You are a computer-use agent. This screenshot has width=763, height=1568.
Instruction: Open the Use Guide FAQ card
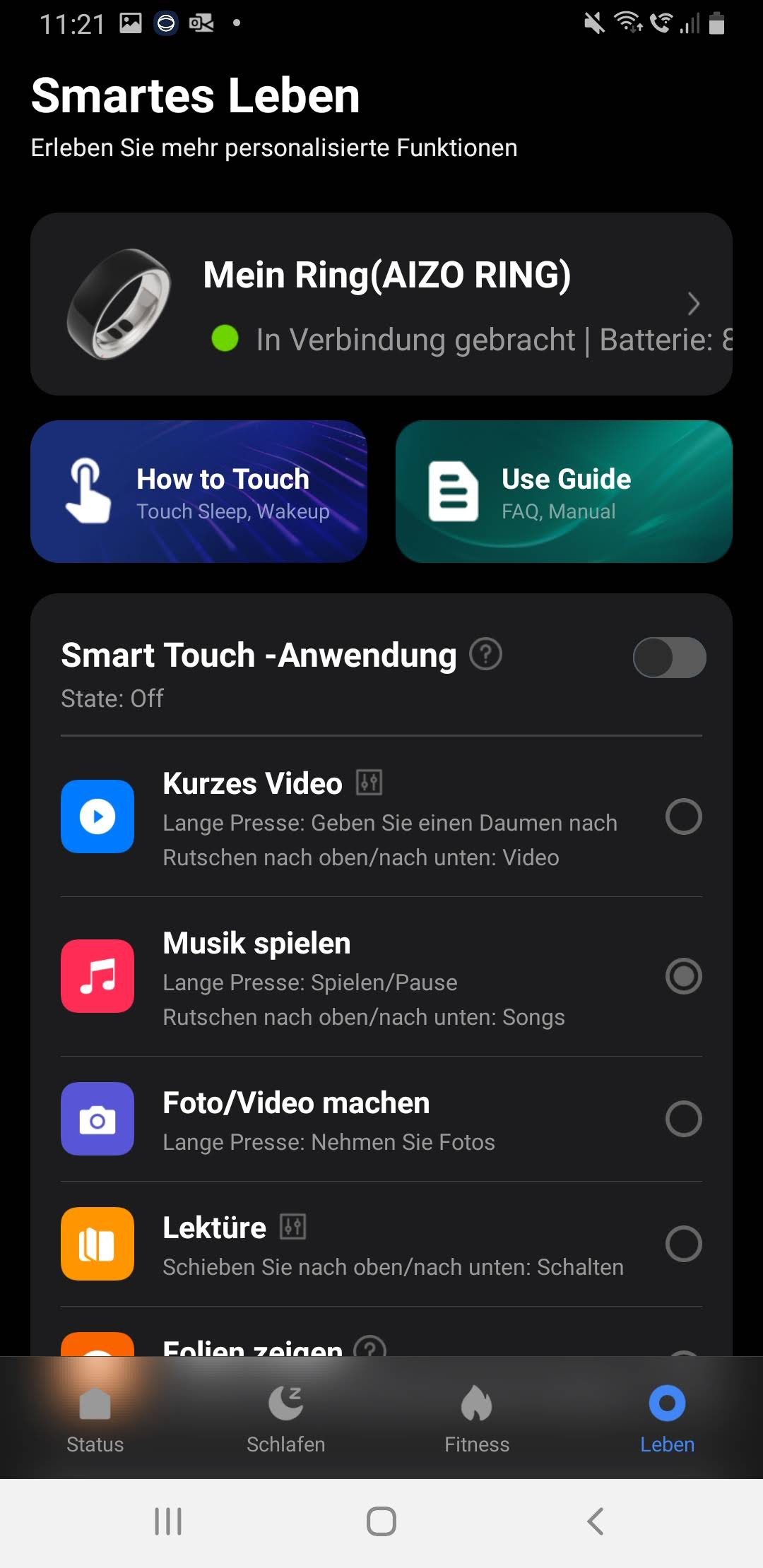point(564,492)
